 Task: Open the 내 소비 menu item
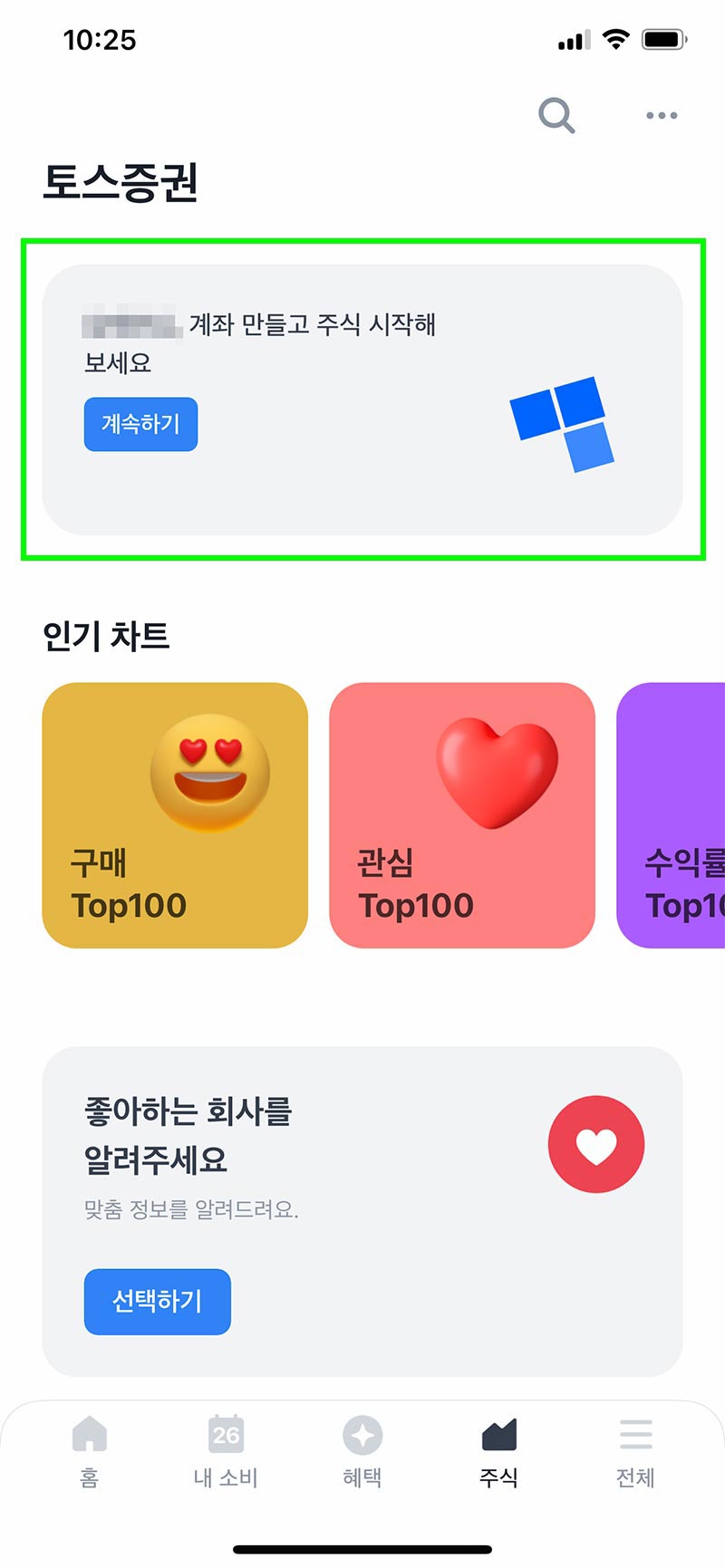[x=227, y=1449]
